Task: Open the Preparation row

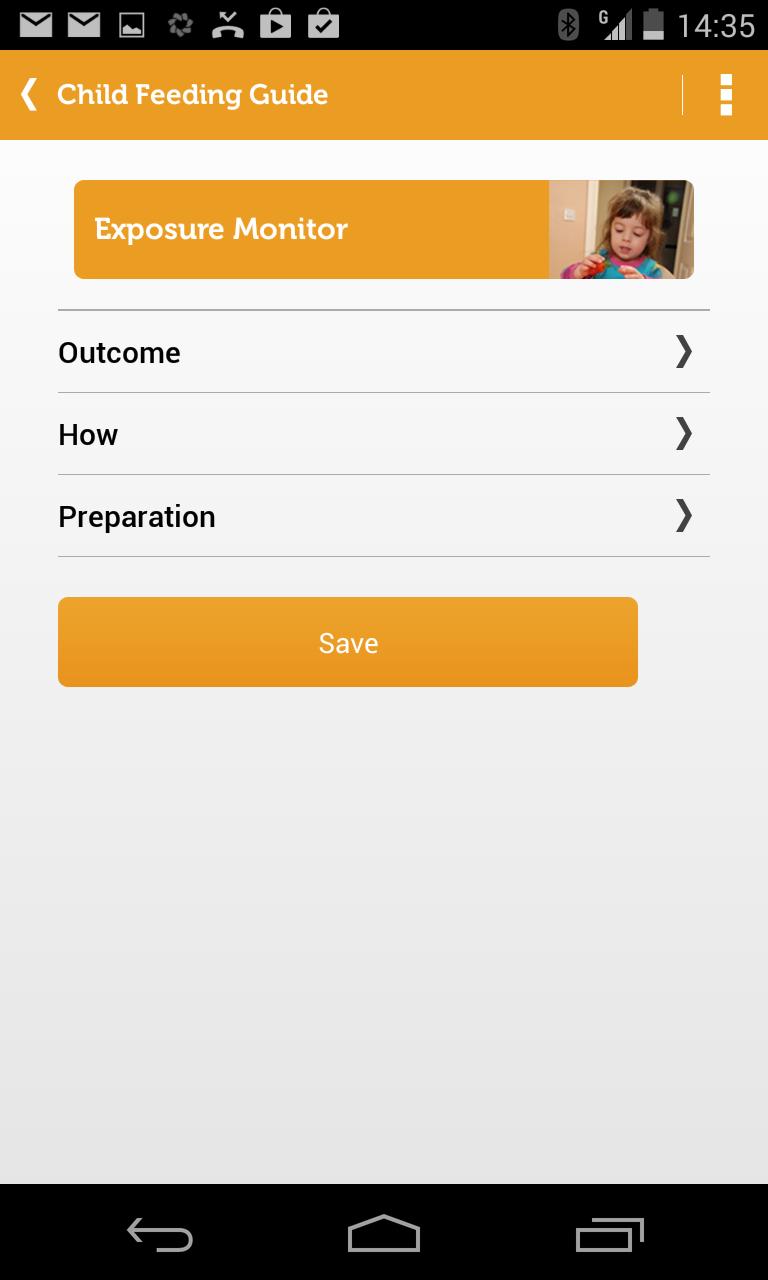Action: point(384,516)
